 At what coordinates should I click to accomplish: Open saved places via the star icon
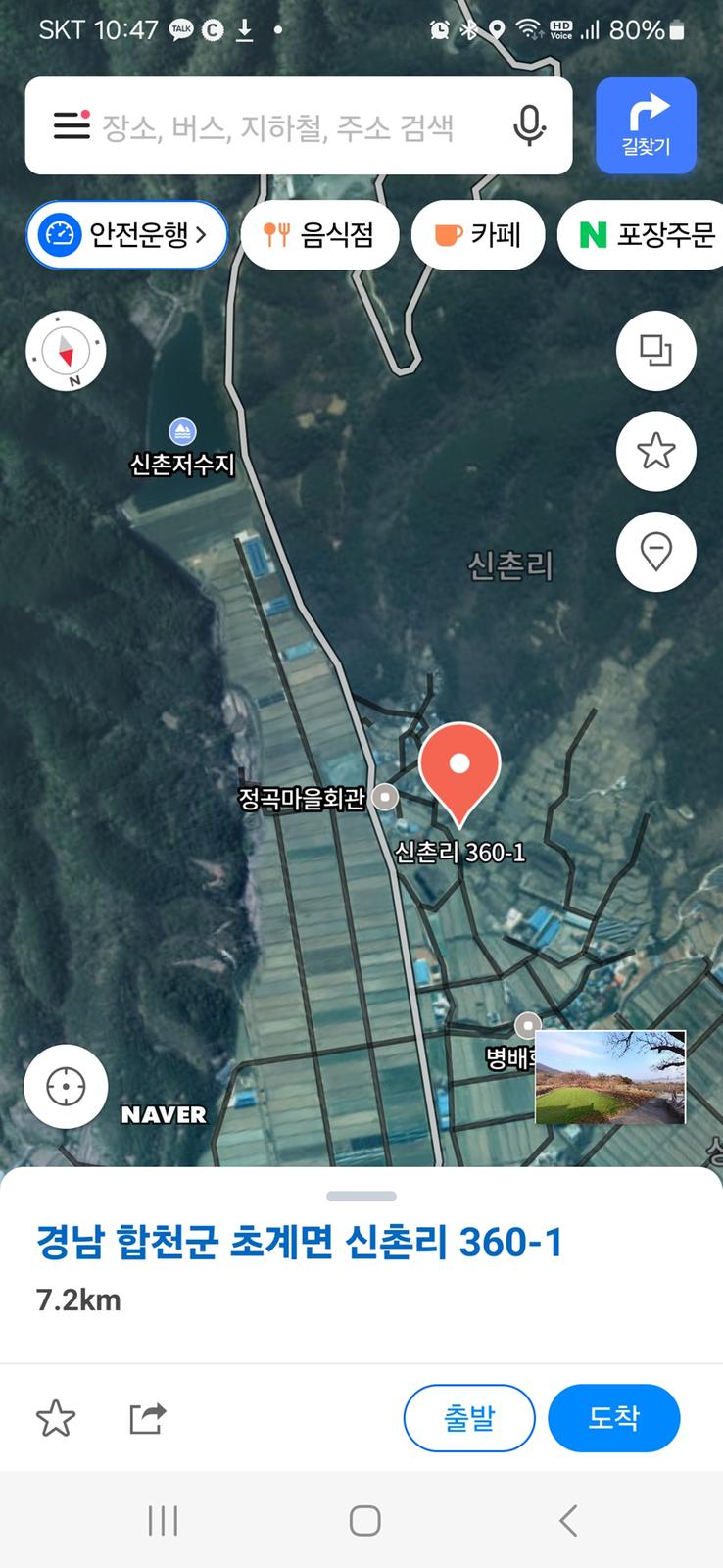(655, 451)
